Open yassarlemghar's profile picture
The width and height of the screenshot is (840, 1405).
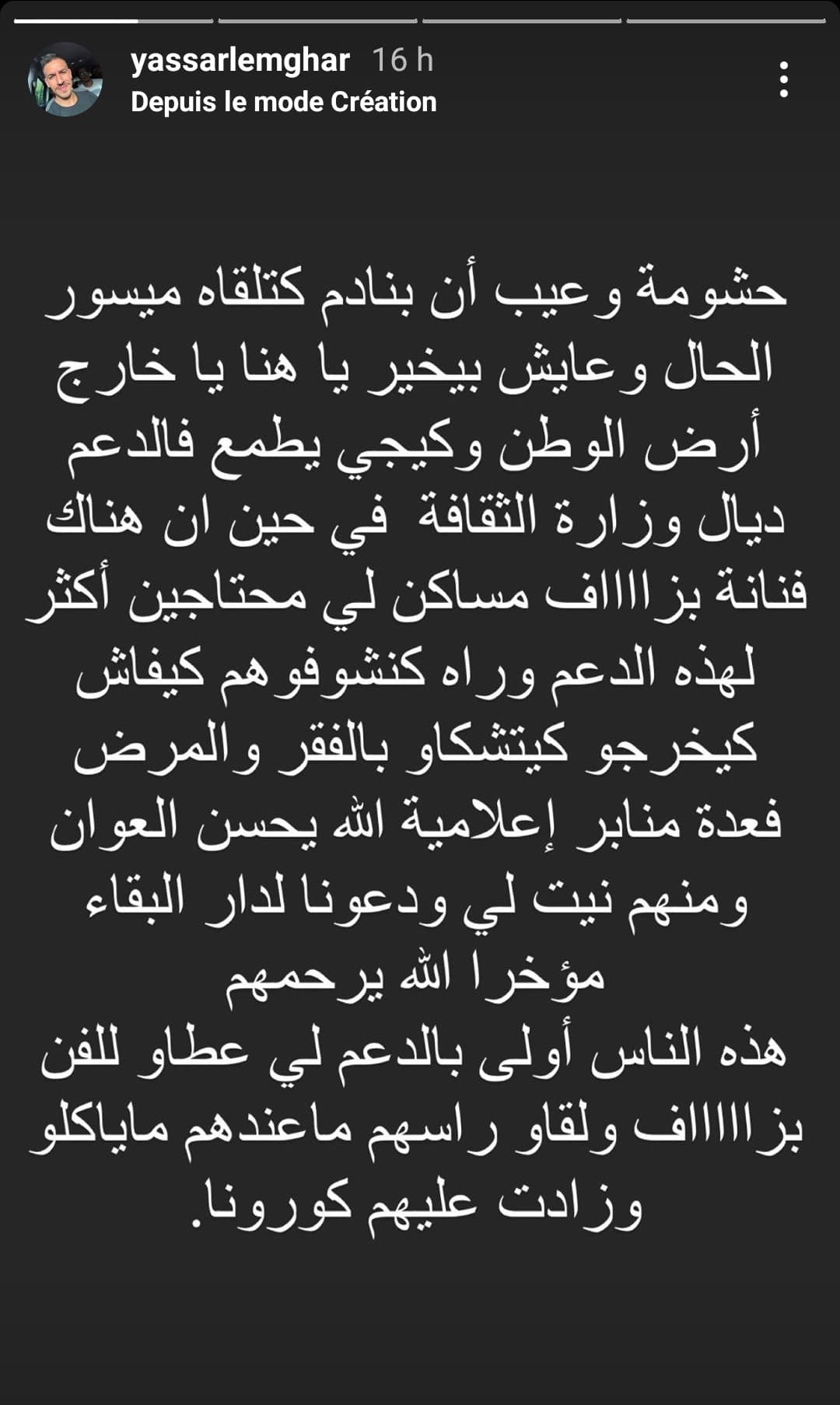pyautogui.click(x=65, y=79)
